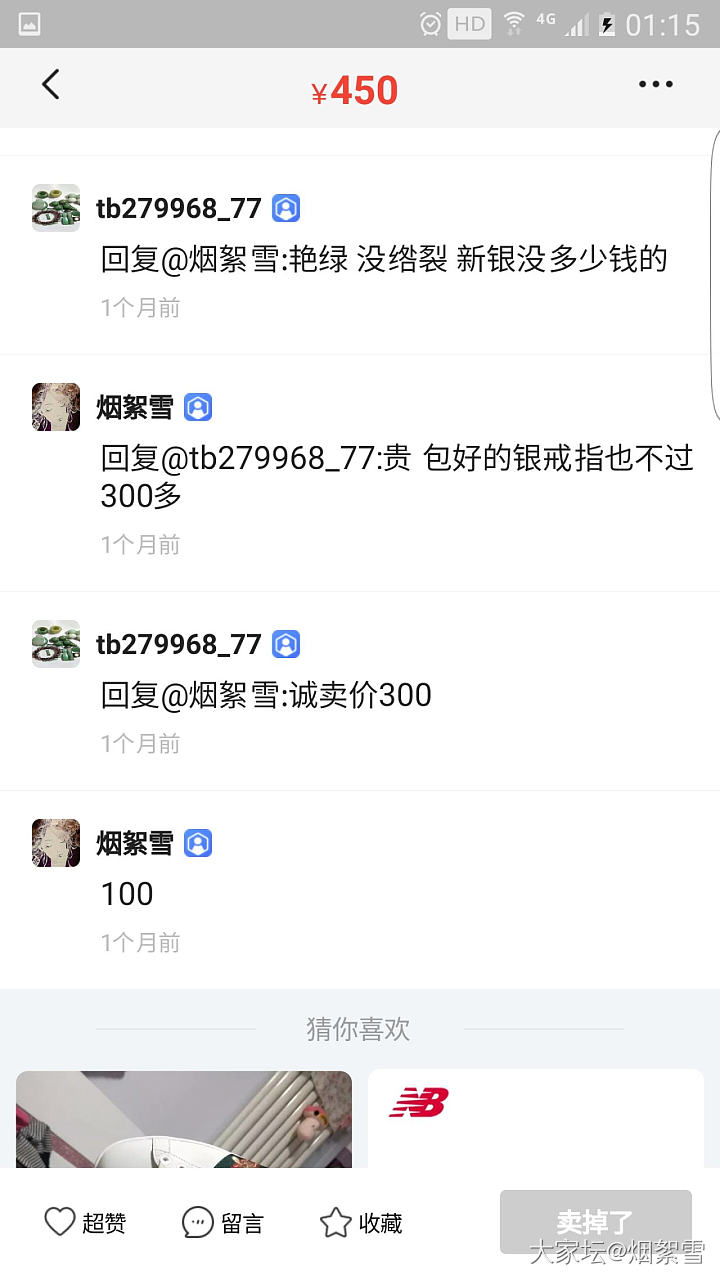Open the white sneaker recommendation card

pyautogui.click(x=184, y=1119)
